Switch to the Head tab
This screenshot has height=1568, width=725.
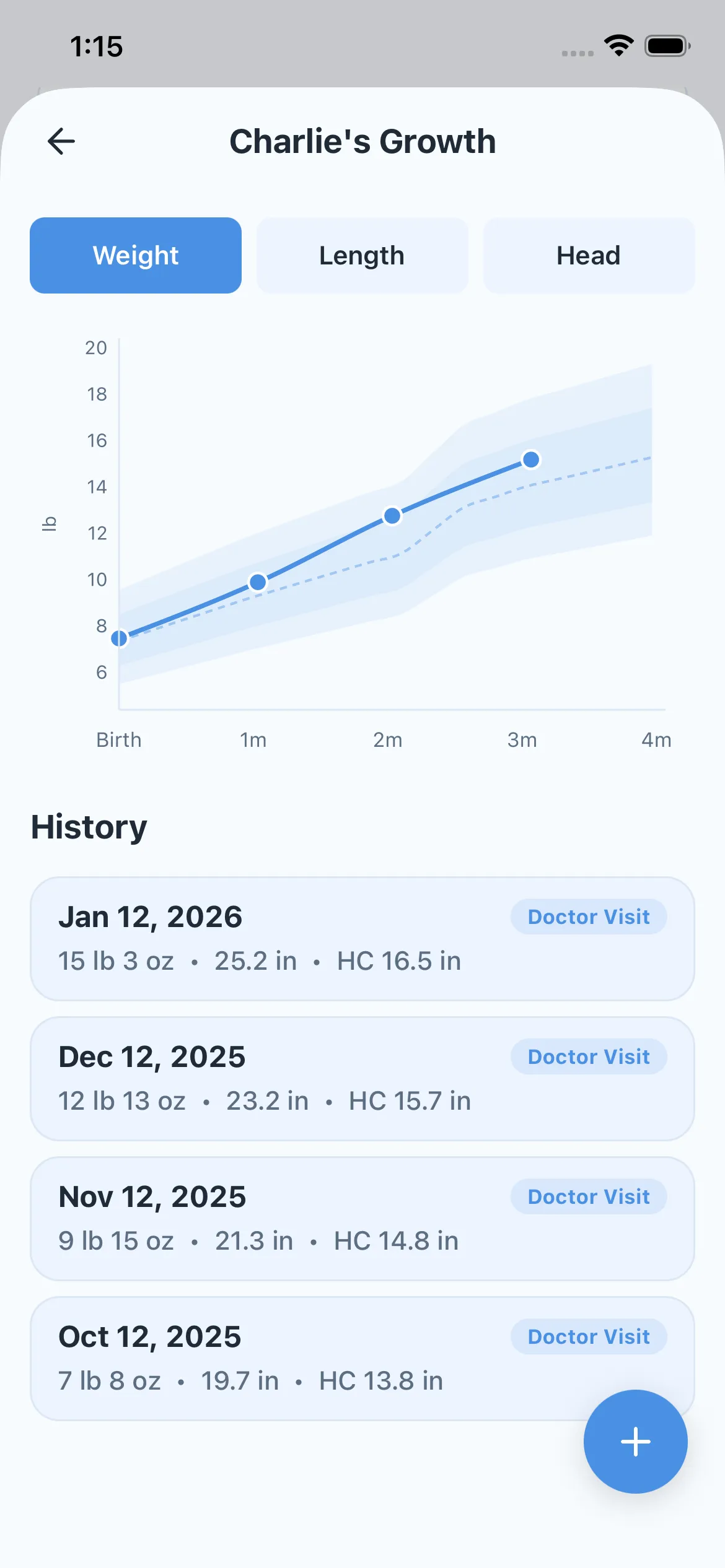[x=588, y=255]
